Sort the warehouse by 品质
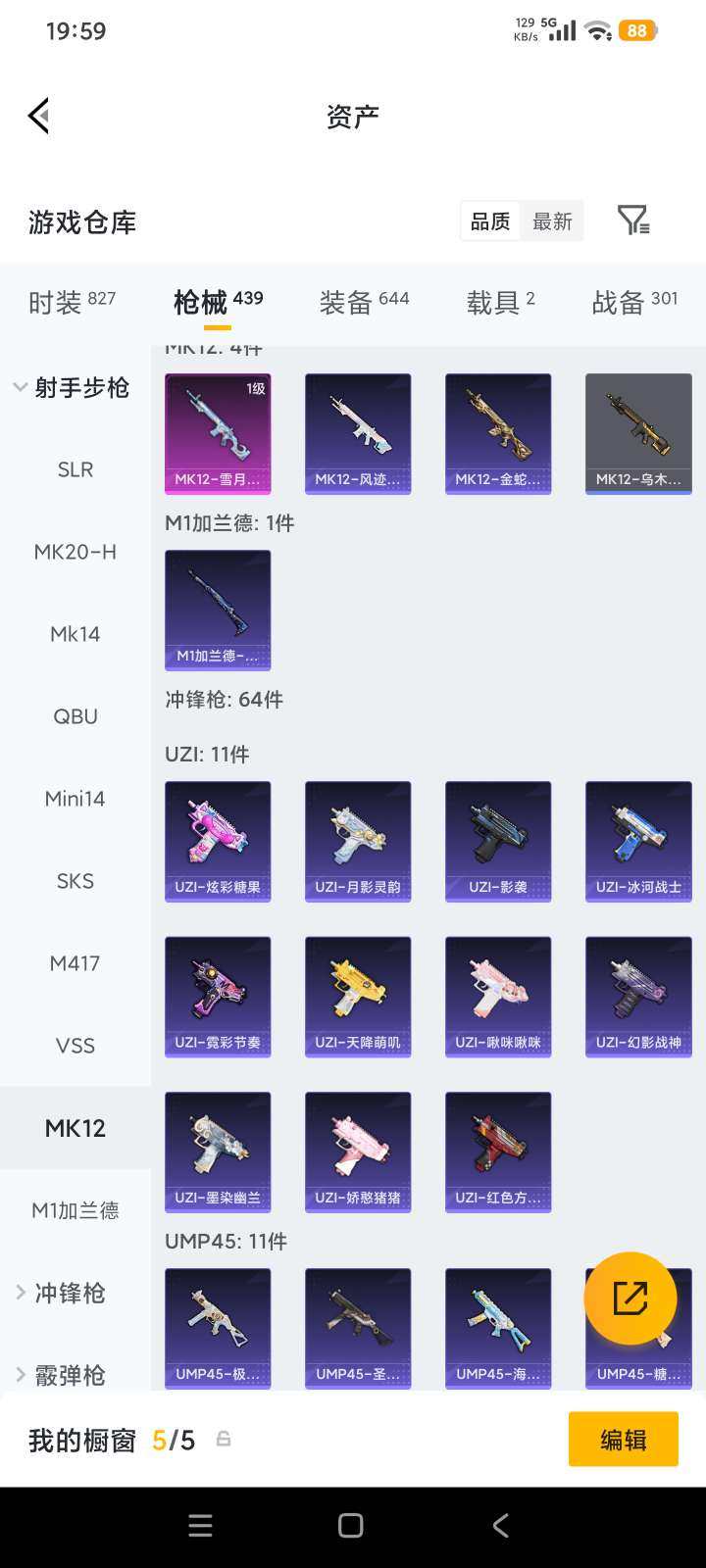706x1568 pixels. tap(490, 221)
